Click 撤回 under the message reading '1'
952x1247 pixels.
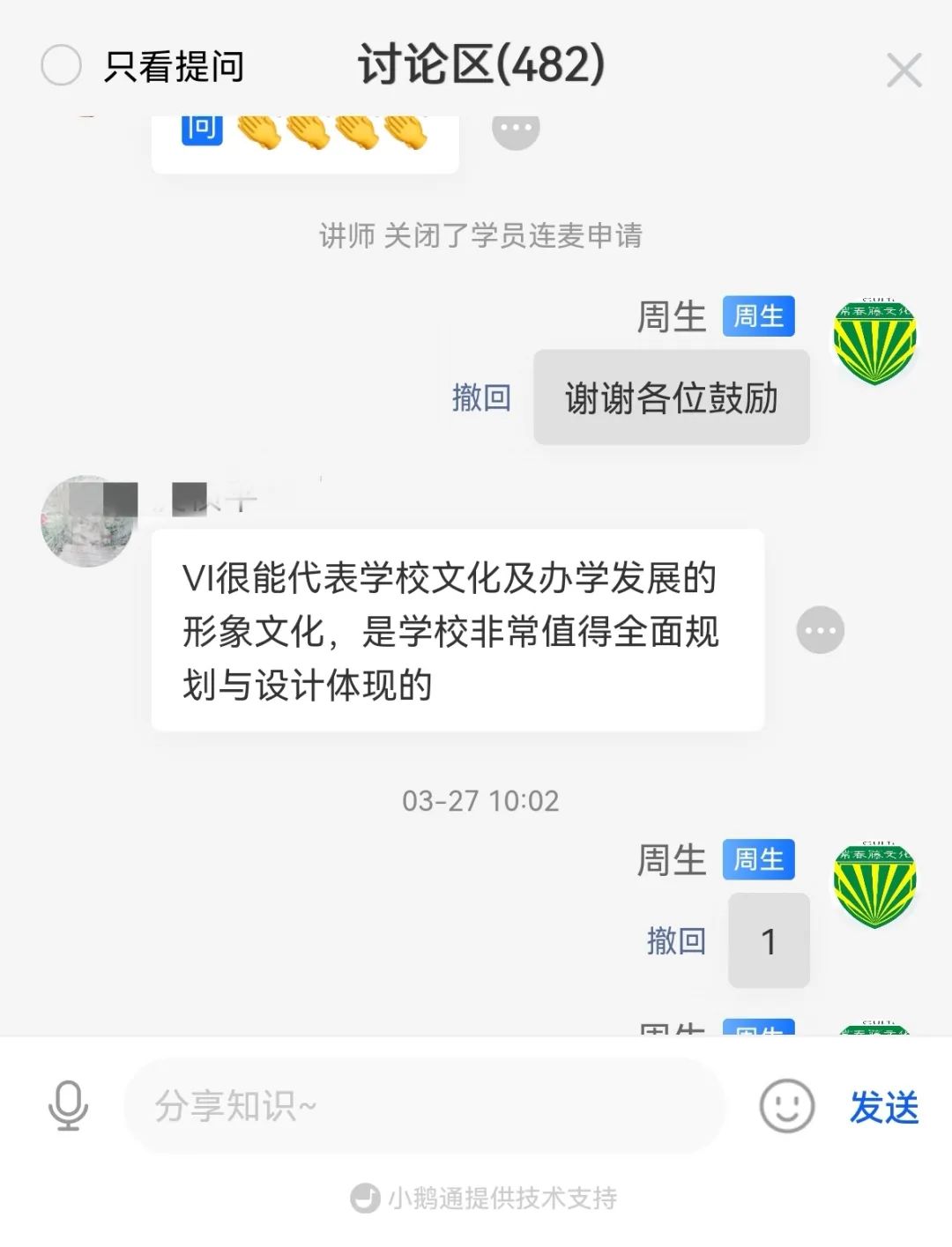(676, 940)
